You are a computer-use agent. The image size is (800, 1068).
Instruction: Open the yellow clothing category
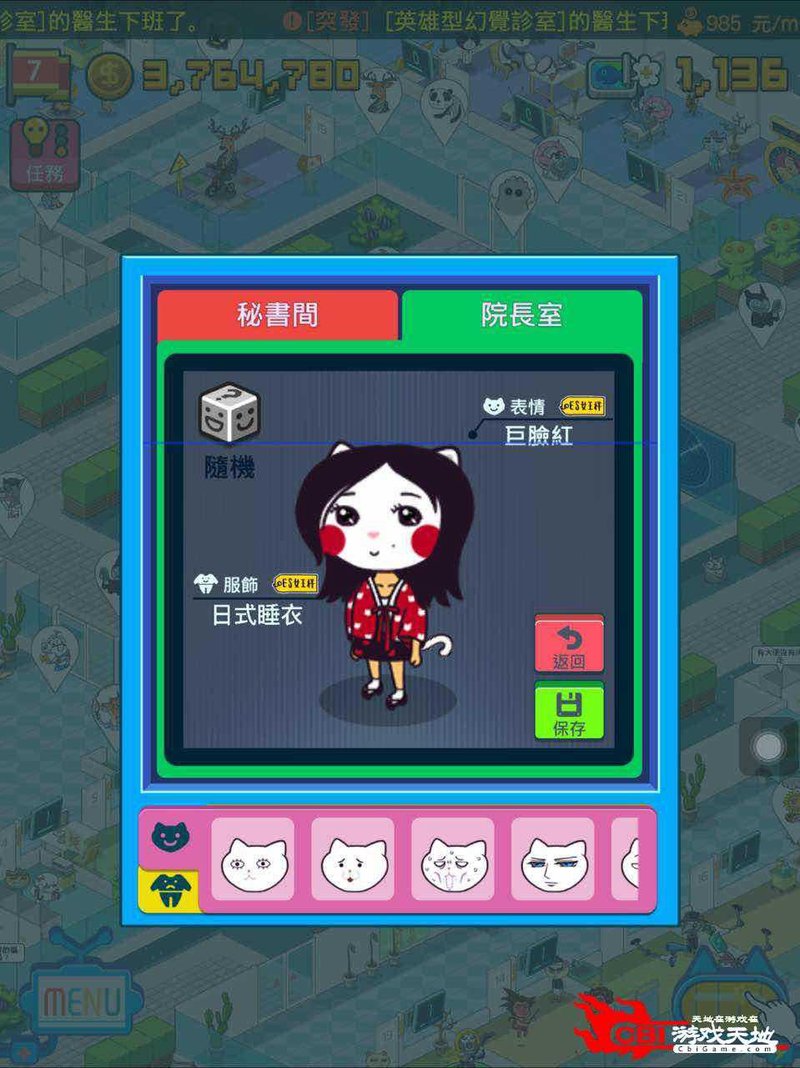click(169, 890)
